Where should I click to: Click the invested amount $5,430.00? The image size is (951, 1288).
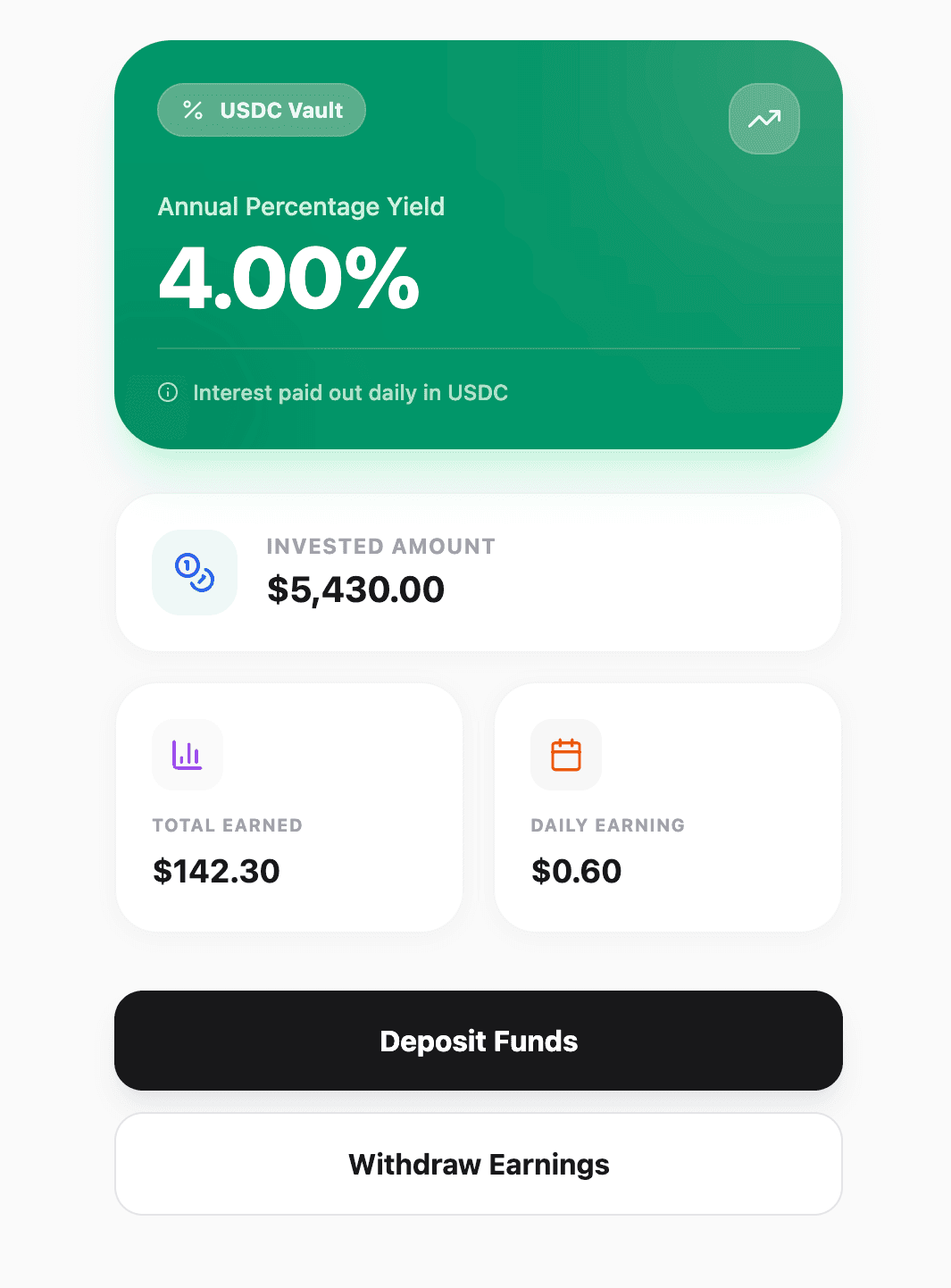pyautogui.click(x=356, y=589)
